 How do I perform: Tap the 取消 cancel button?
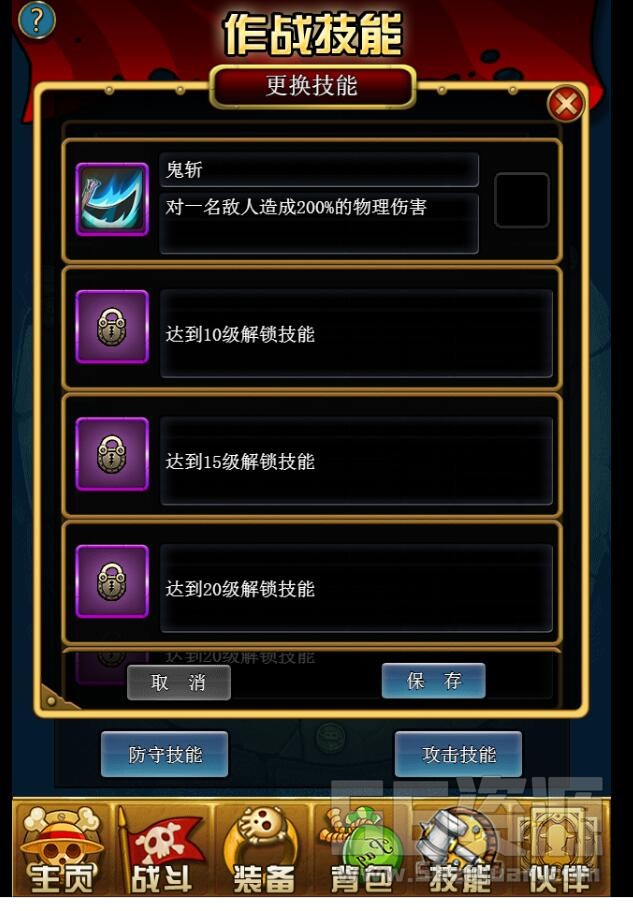coord(179,683)
